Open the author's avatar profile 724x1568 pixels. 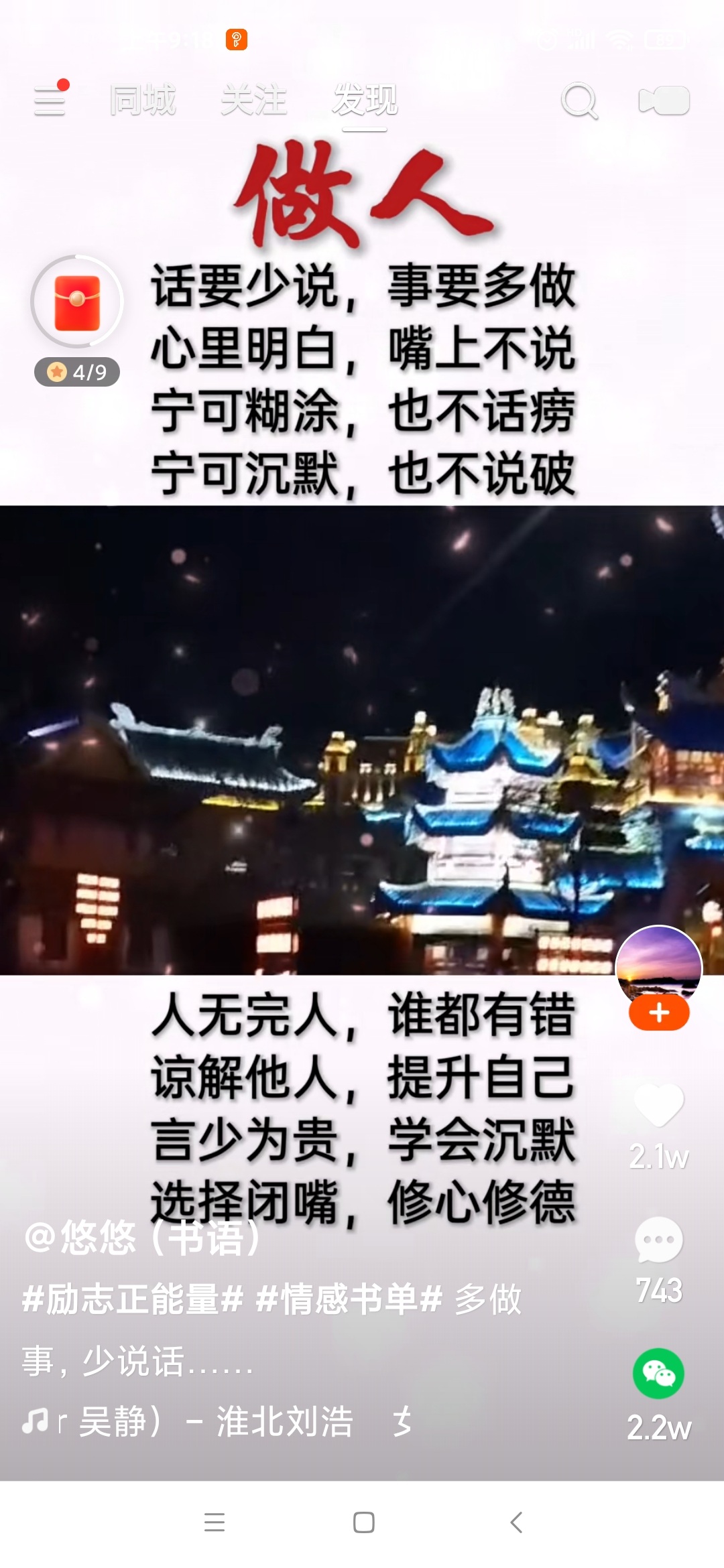click(x=658, y=966)
